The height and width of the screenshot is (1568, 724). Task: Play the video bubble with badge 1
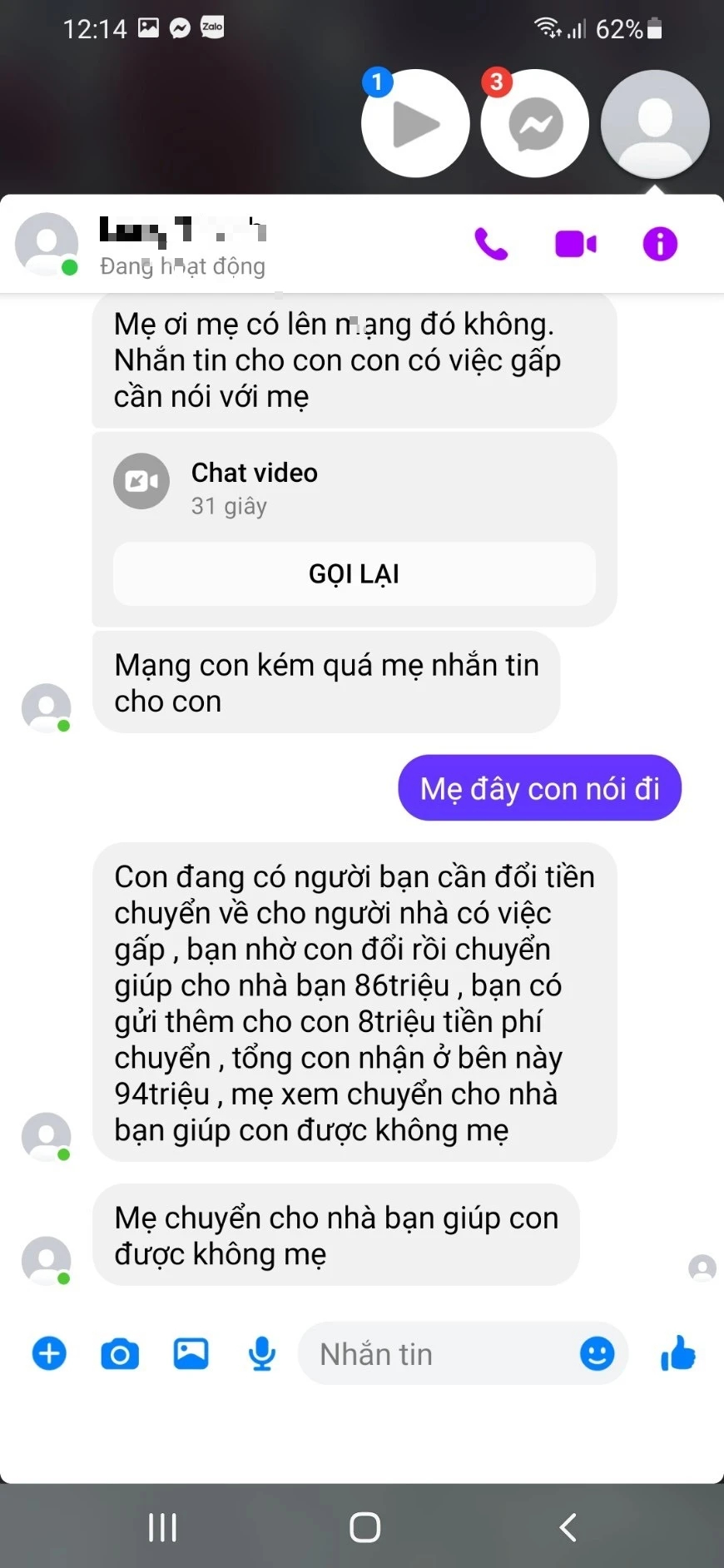415,122
